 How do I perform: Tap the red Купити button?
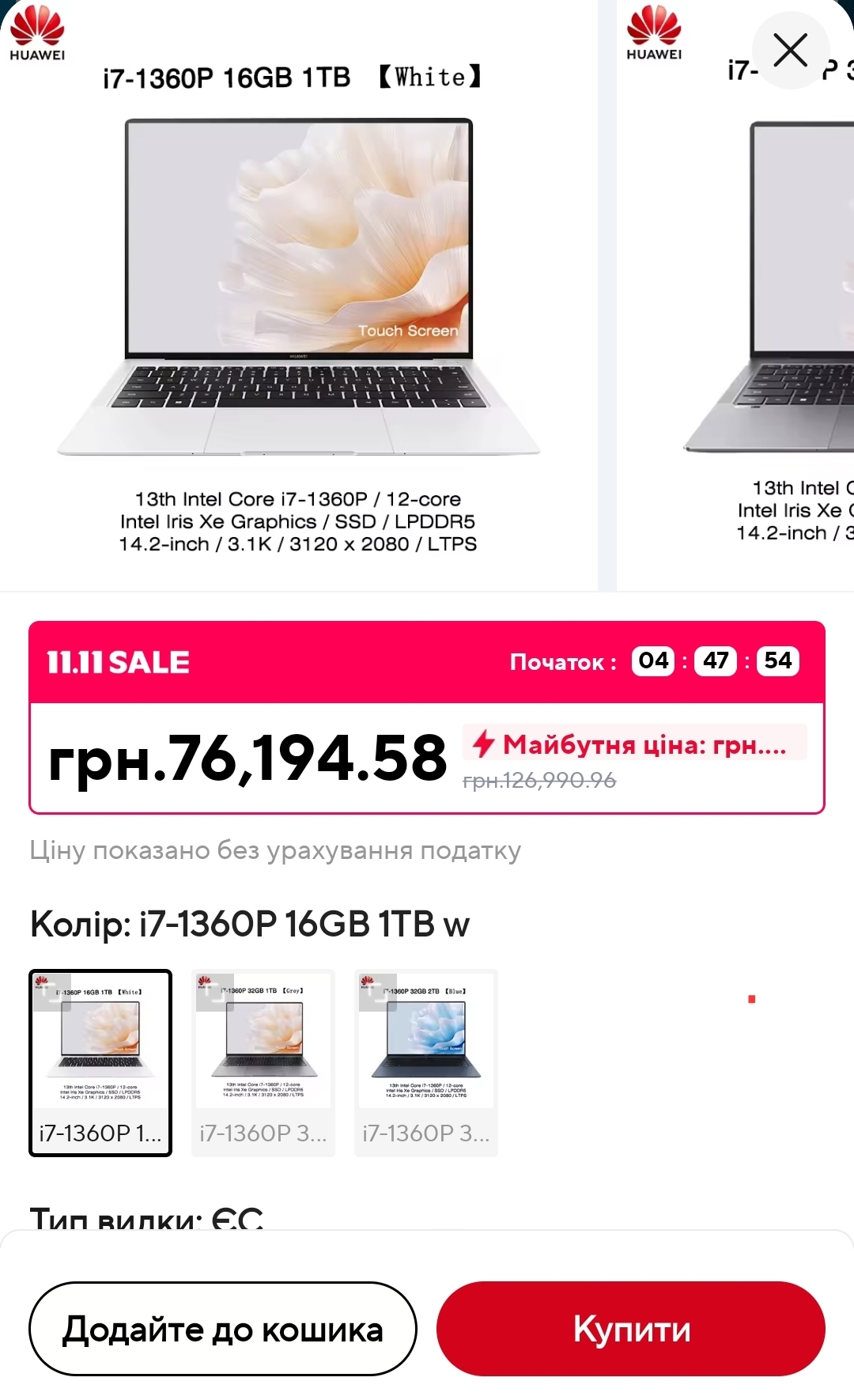coord(630,1329)
